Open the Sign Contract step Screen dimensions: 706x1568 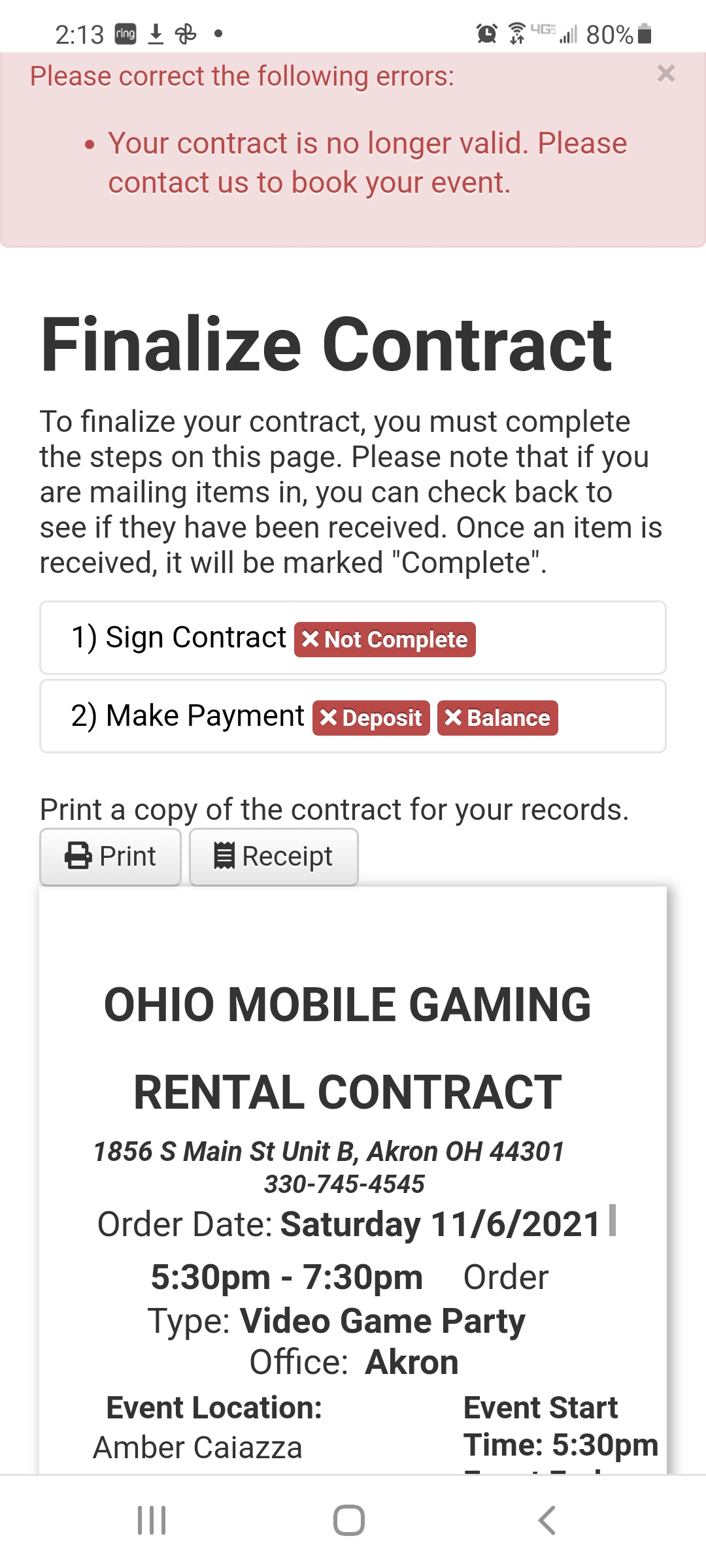coord(179,638)
